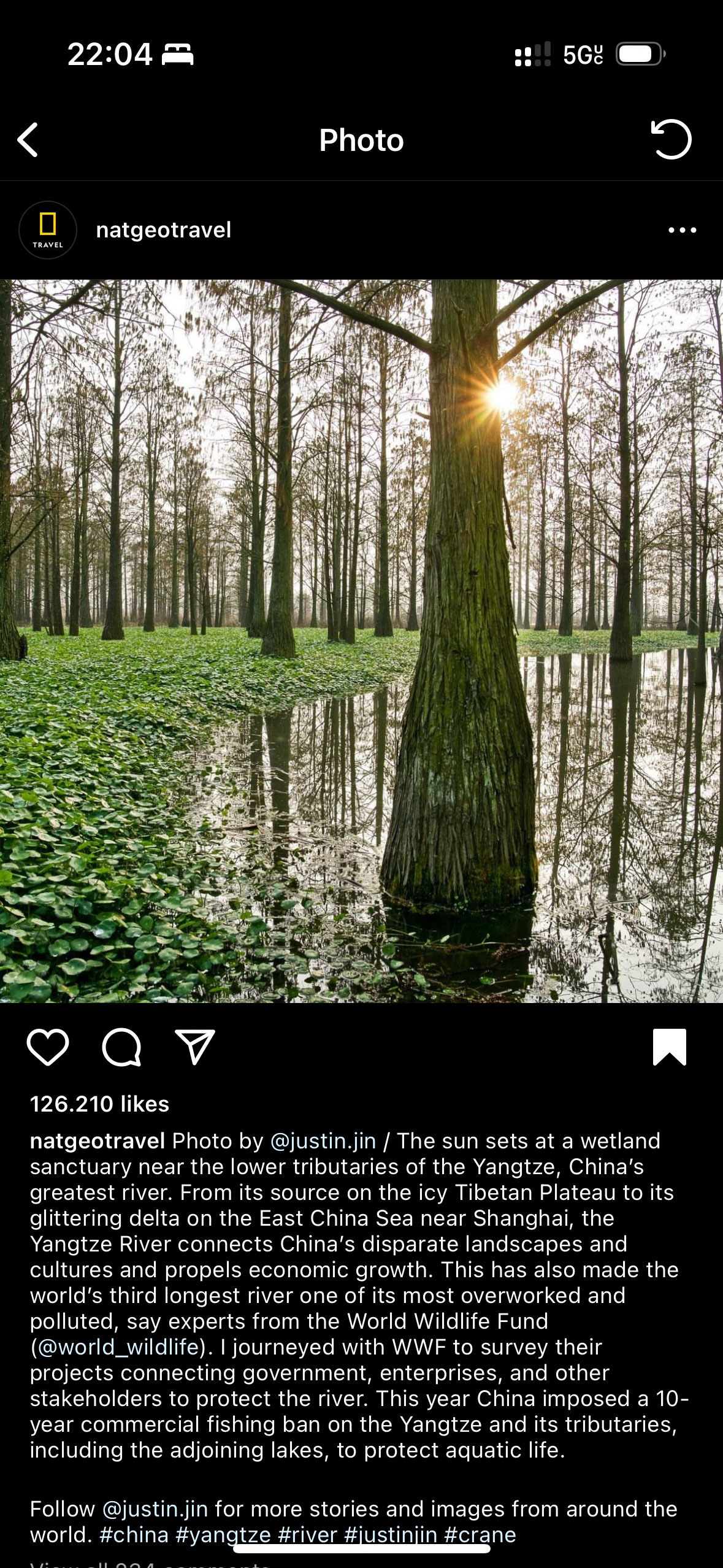Open comments on this post
723x1568 pixels.
click(x=121, y=1047)
